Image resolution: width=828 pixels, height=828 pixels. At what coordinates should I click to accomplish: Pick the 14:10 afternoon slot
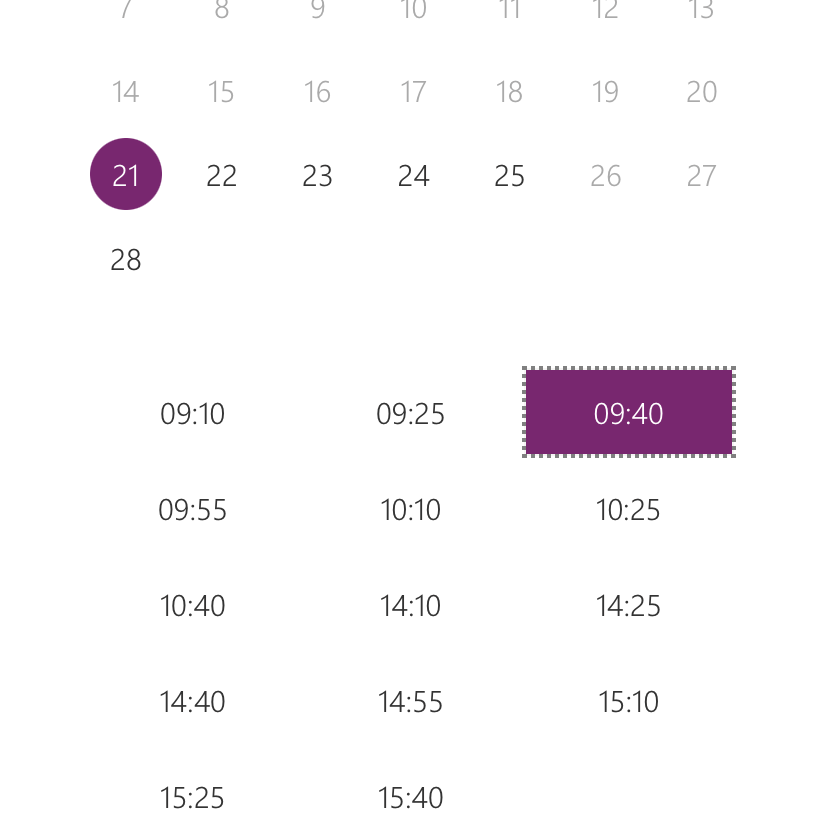(x=410, y=606)
